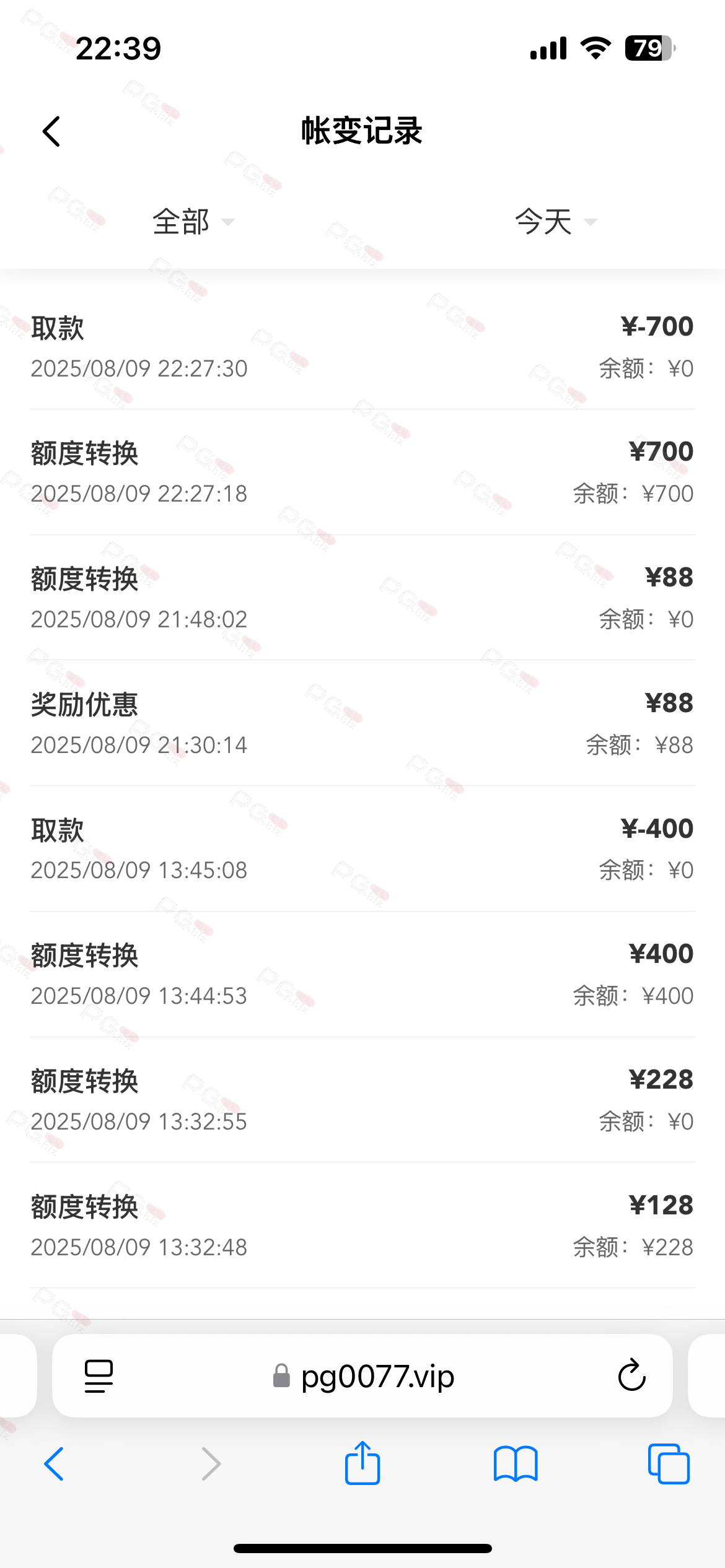Viewport: 725px width, 1568px height.
Task: Open Safari page settings menu icon
Action: coord(99,1376)
